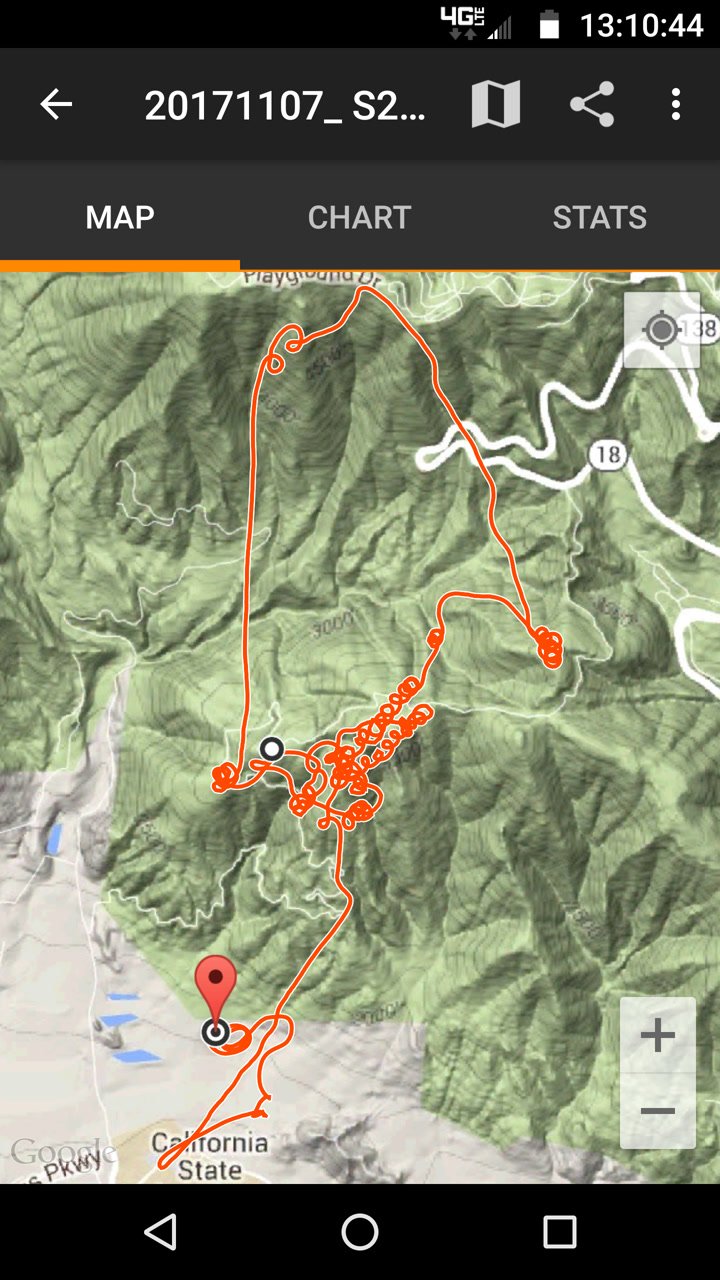Zoom in on the map
The image size is (720, 1280).
pyautogui.click(x=657, y=1036)
